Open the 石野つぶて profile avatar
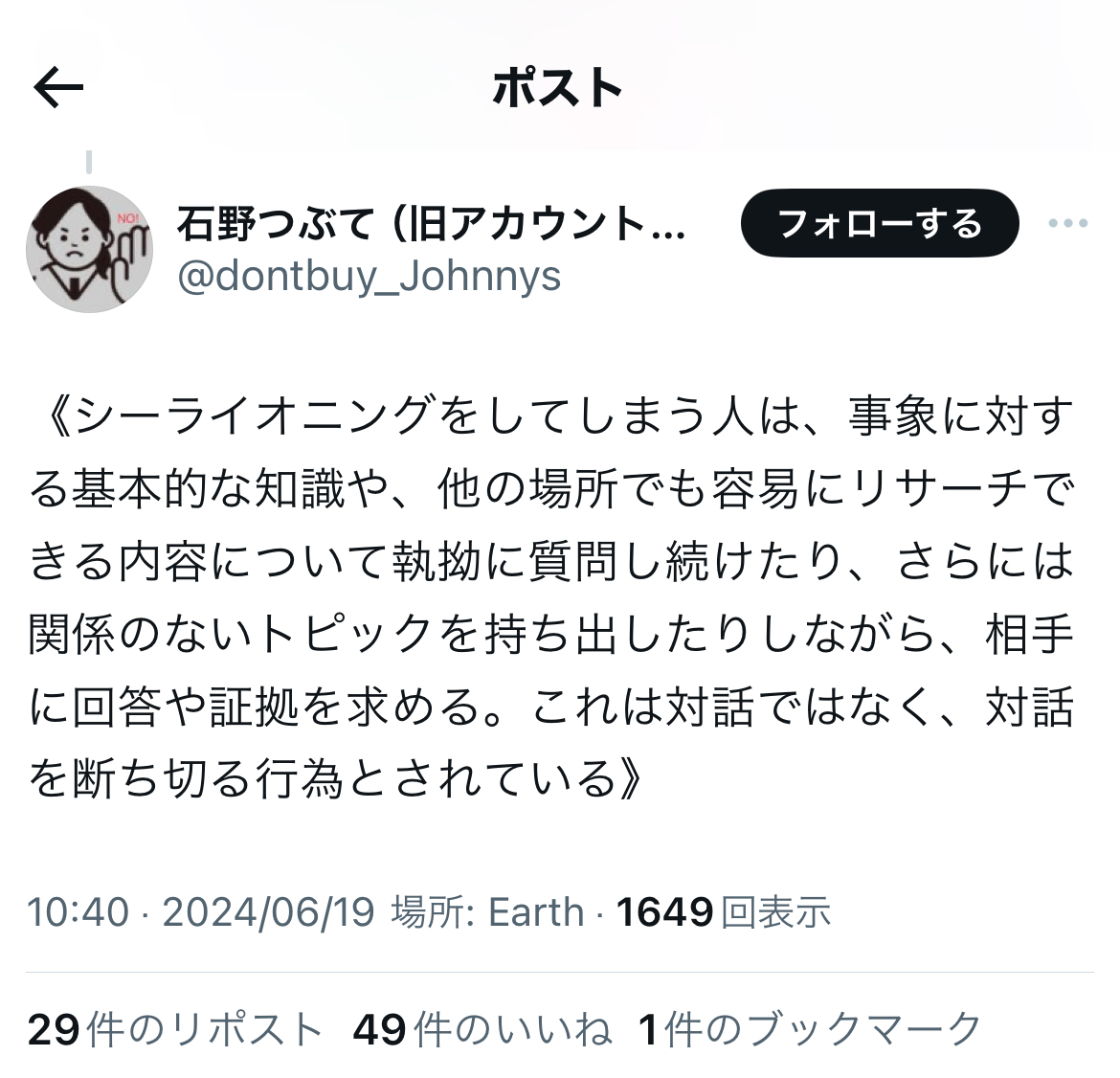1120x1078 pixels. point(89,250)
